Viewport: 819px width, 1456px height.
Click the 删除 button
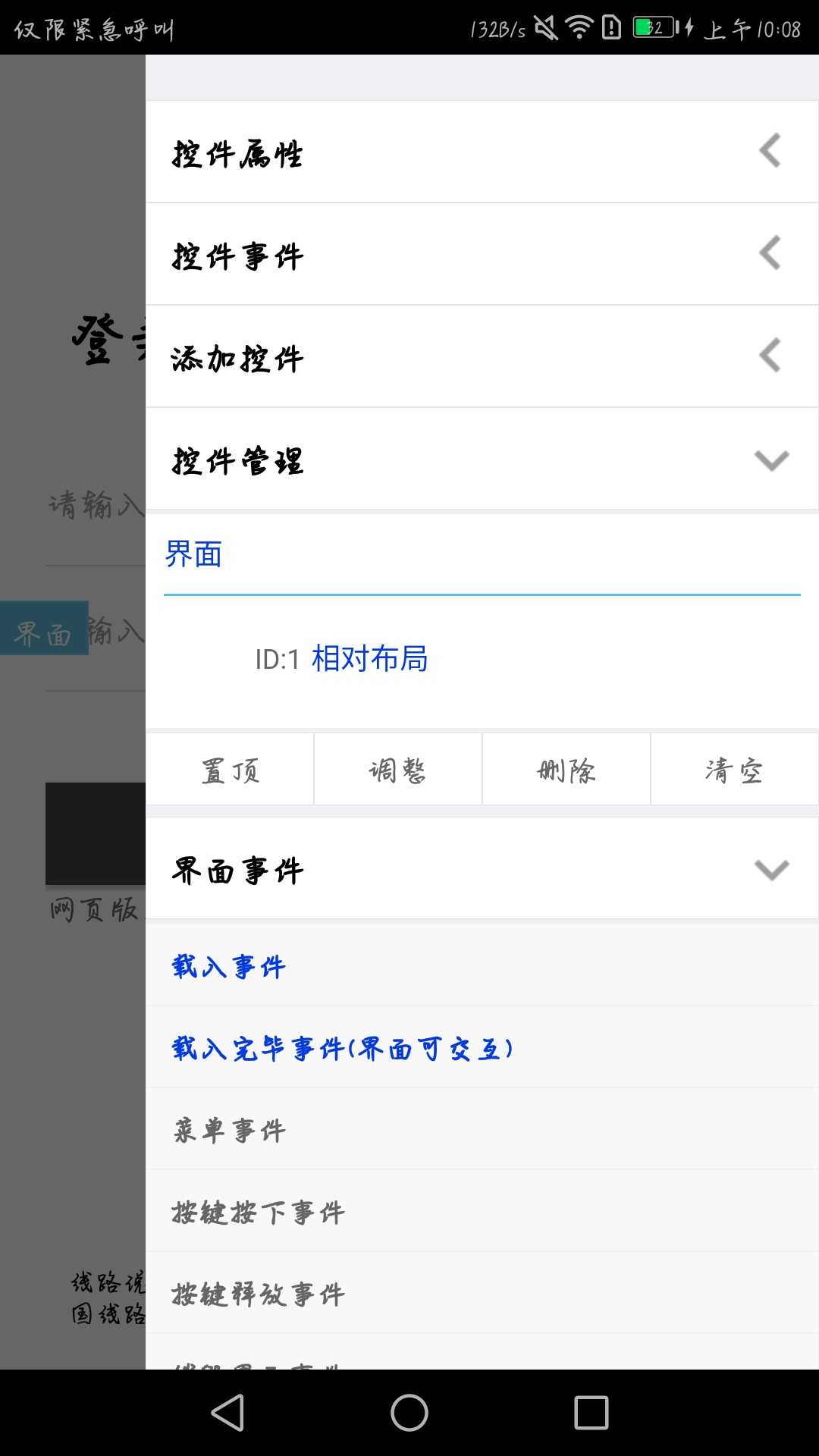coord(566,768)
